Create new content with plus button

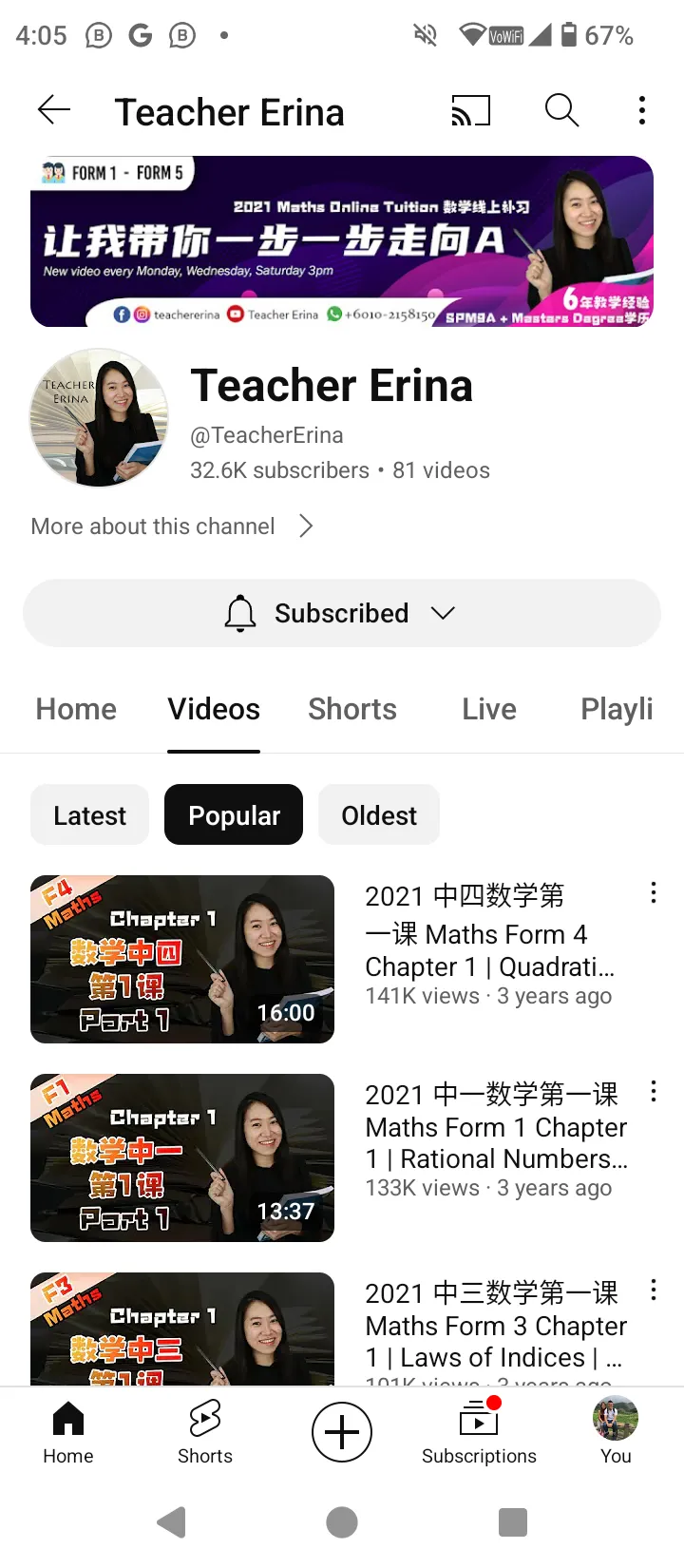click(x=342, y=1432)
